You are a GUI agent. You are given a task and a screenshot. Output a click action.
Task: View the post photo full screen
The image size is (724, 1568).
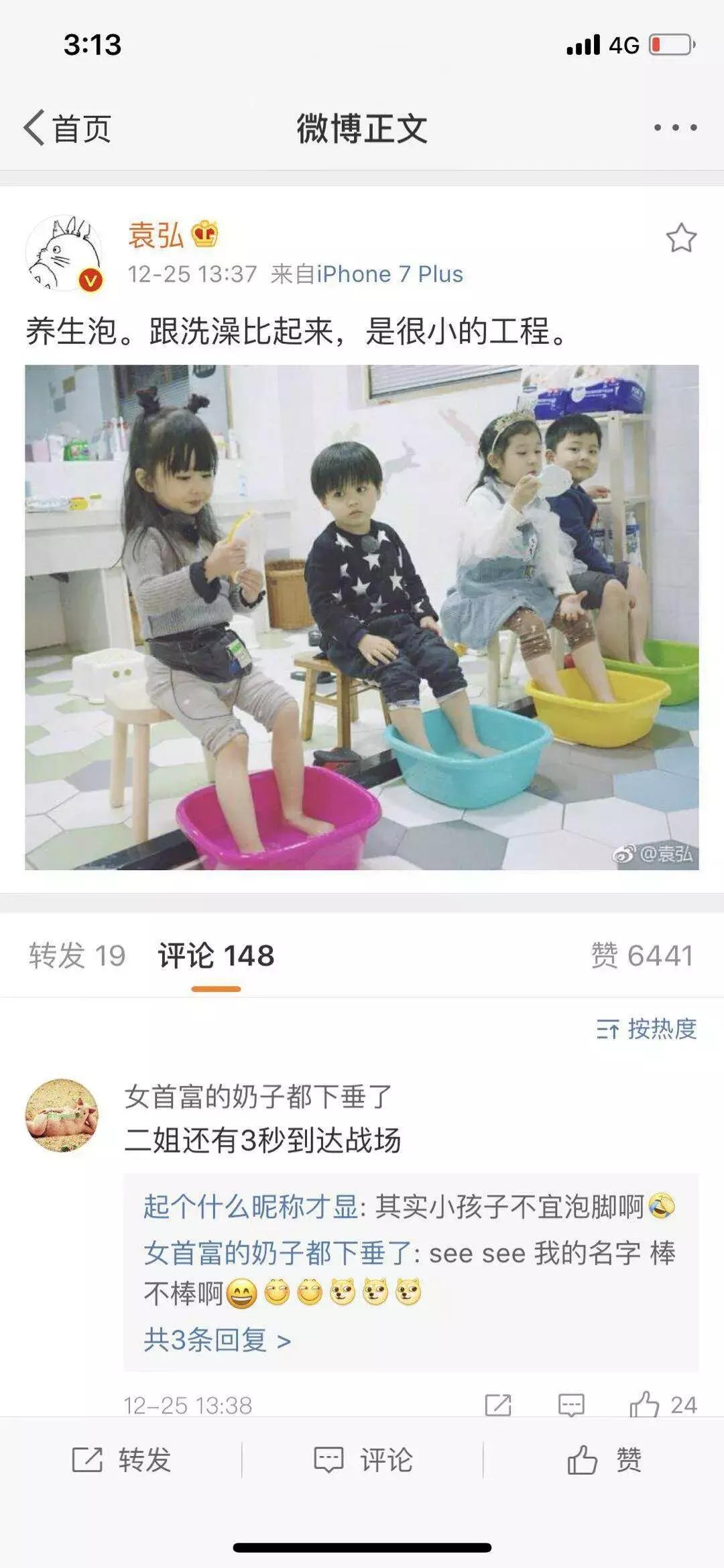tap(362, 617)
